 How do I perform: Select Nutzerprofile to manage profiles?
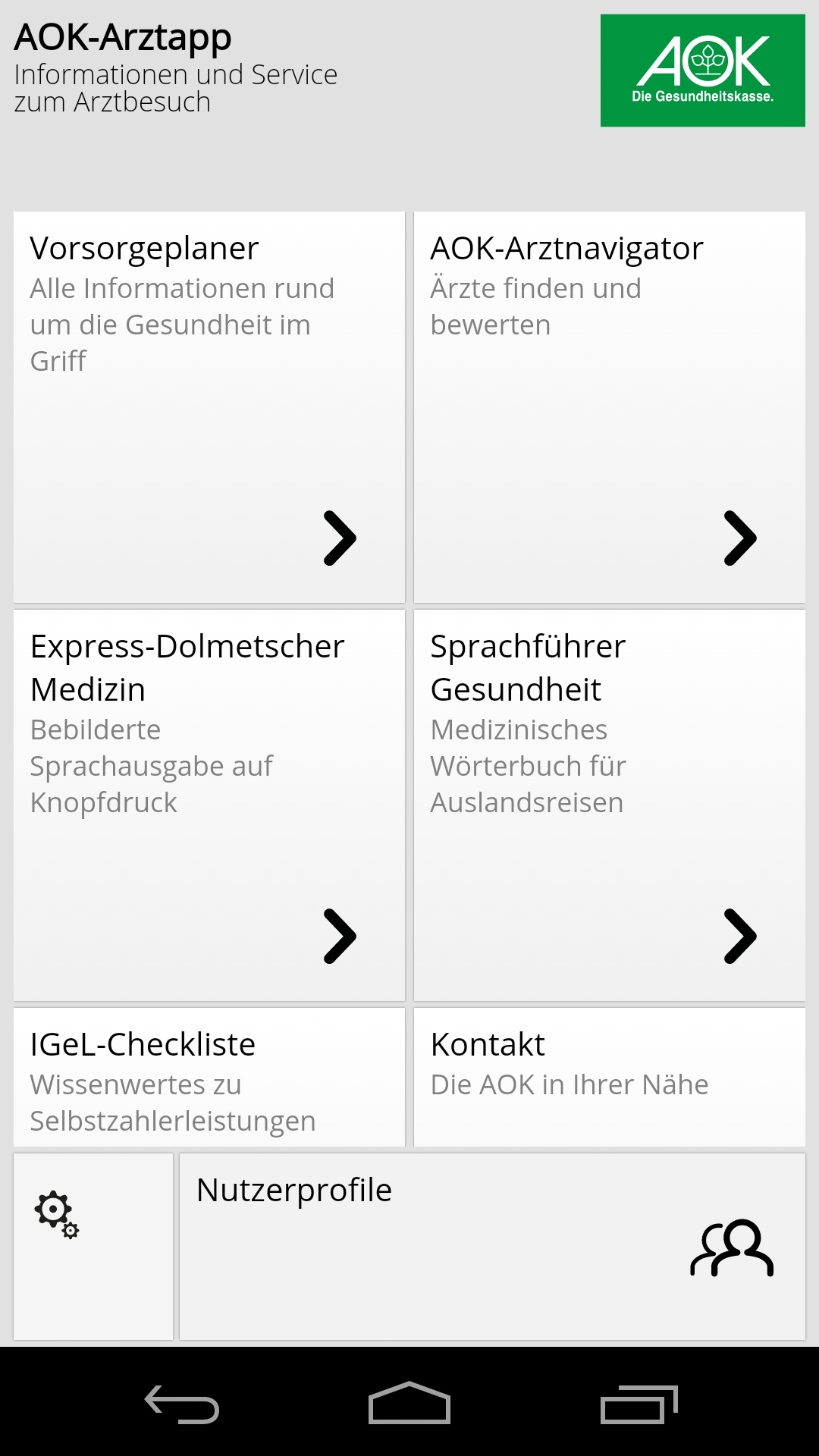click(x=492, y=1246)
